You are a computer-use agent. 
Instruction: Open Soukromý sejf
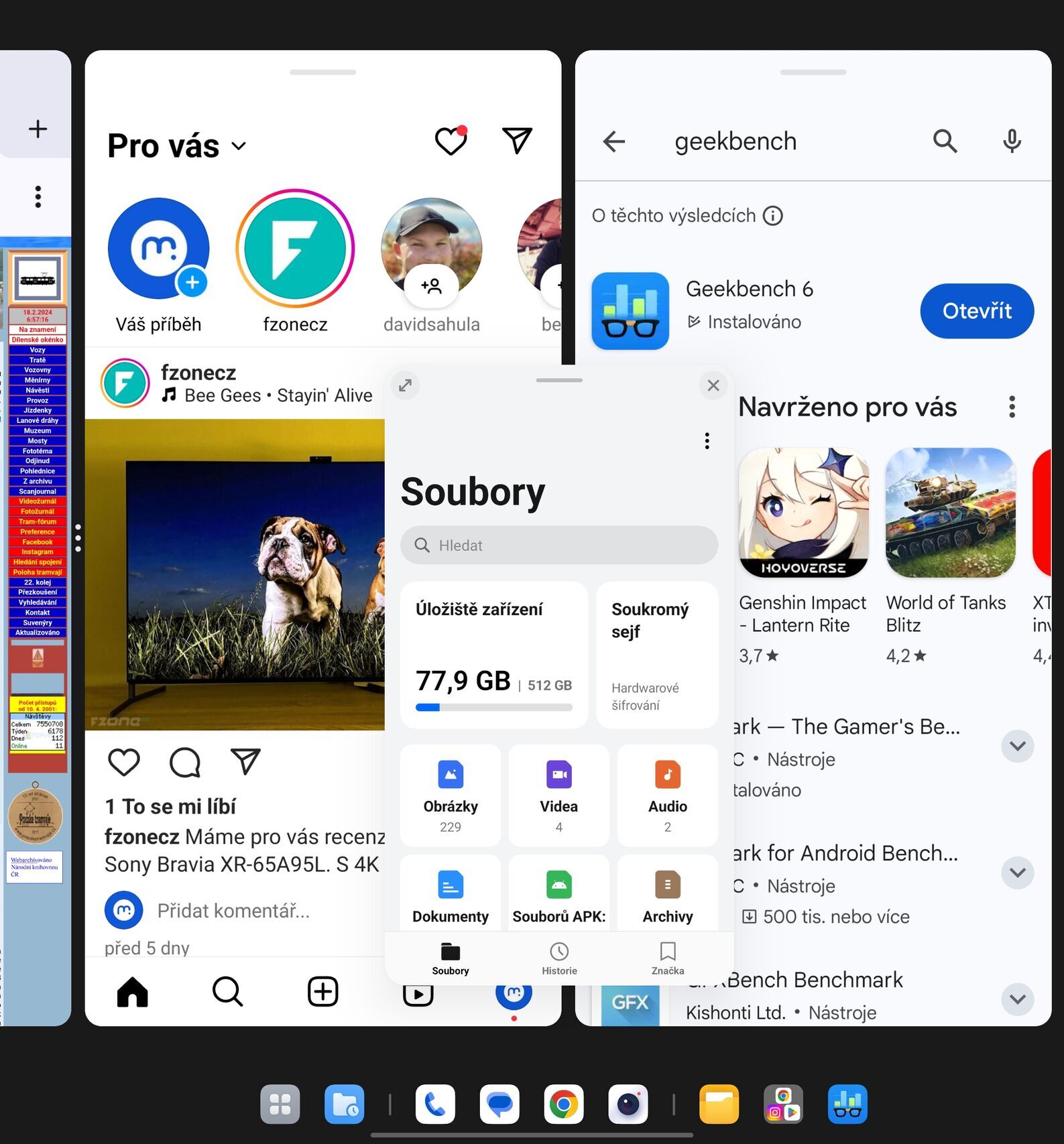(x=656, y=654)
